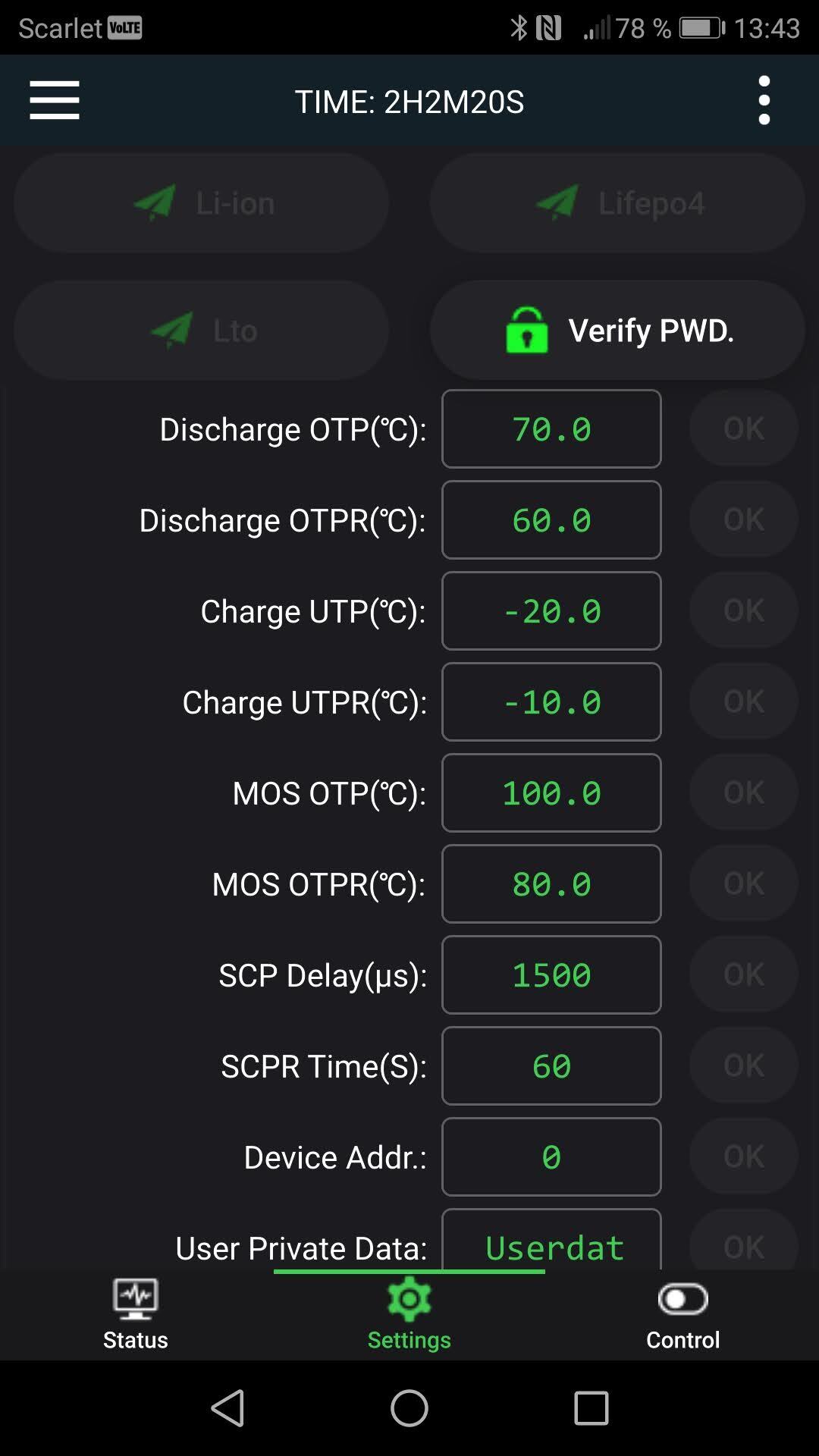
Task: Switch to the Status tab
Action: click(x=136, y=1314)
